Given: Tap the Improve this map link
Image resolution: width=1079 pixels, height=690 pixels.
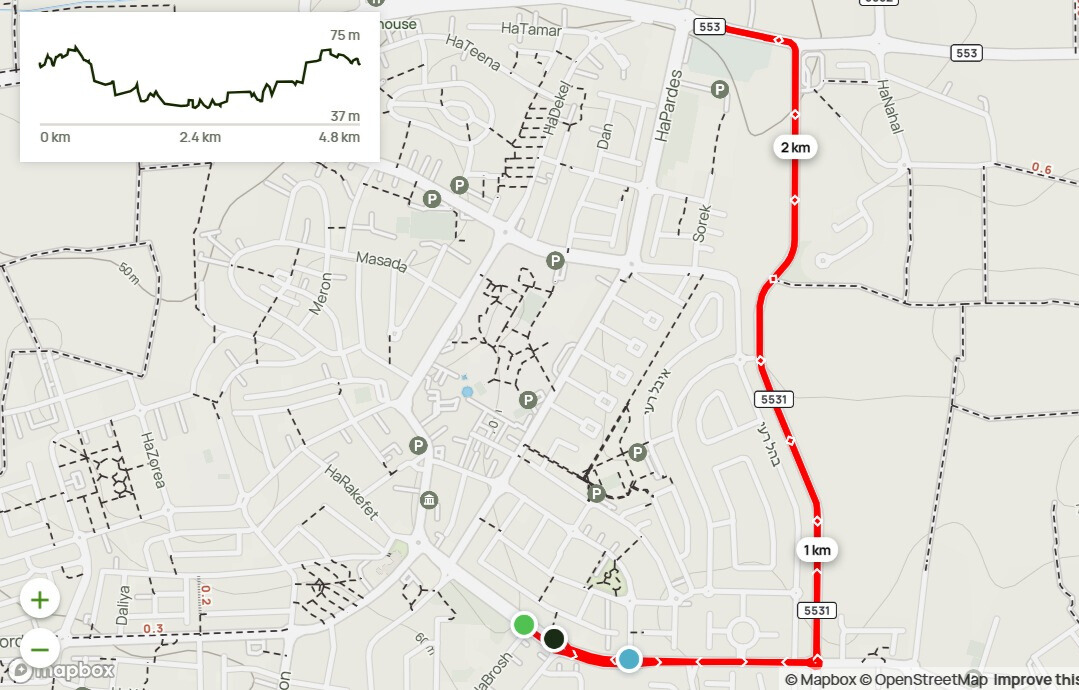Looking at the screenshot, I should (1035, 680).
